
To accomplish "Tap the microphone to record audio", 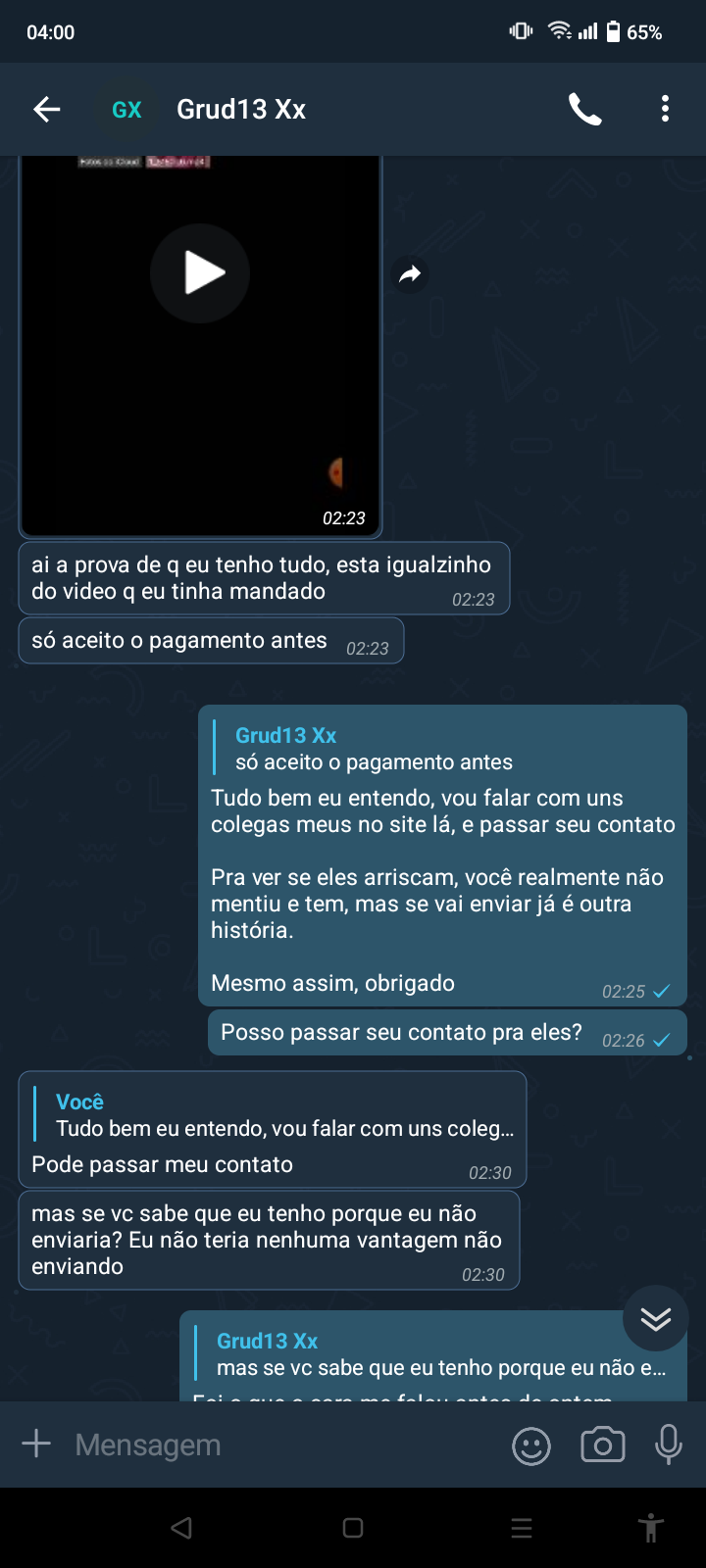I will pyautogui.click(x=669, y=1445).
